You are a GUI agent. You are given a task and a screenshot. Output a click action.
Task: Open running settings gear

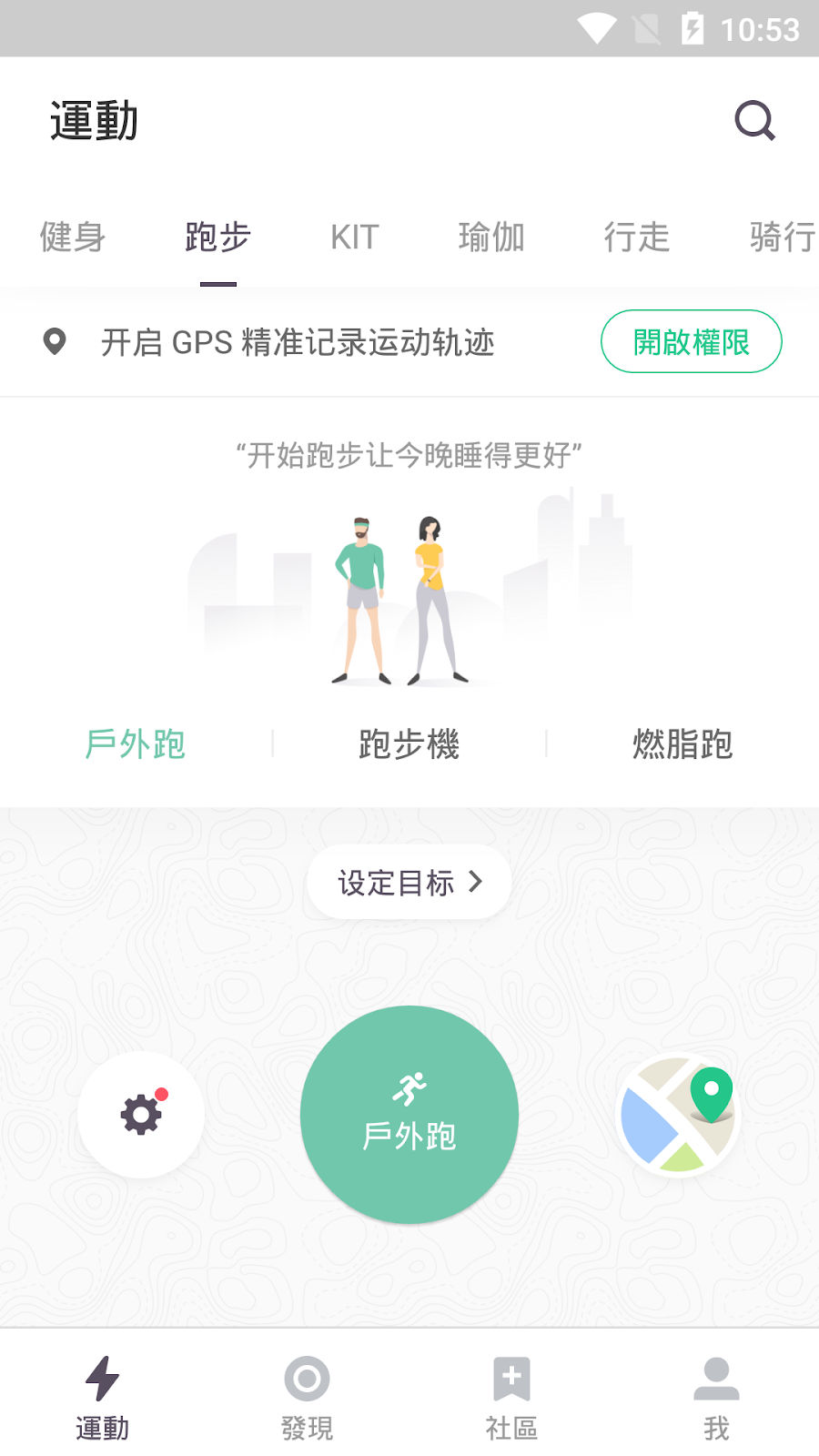pyautogui.click(x=141, y=1115)
